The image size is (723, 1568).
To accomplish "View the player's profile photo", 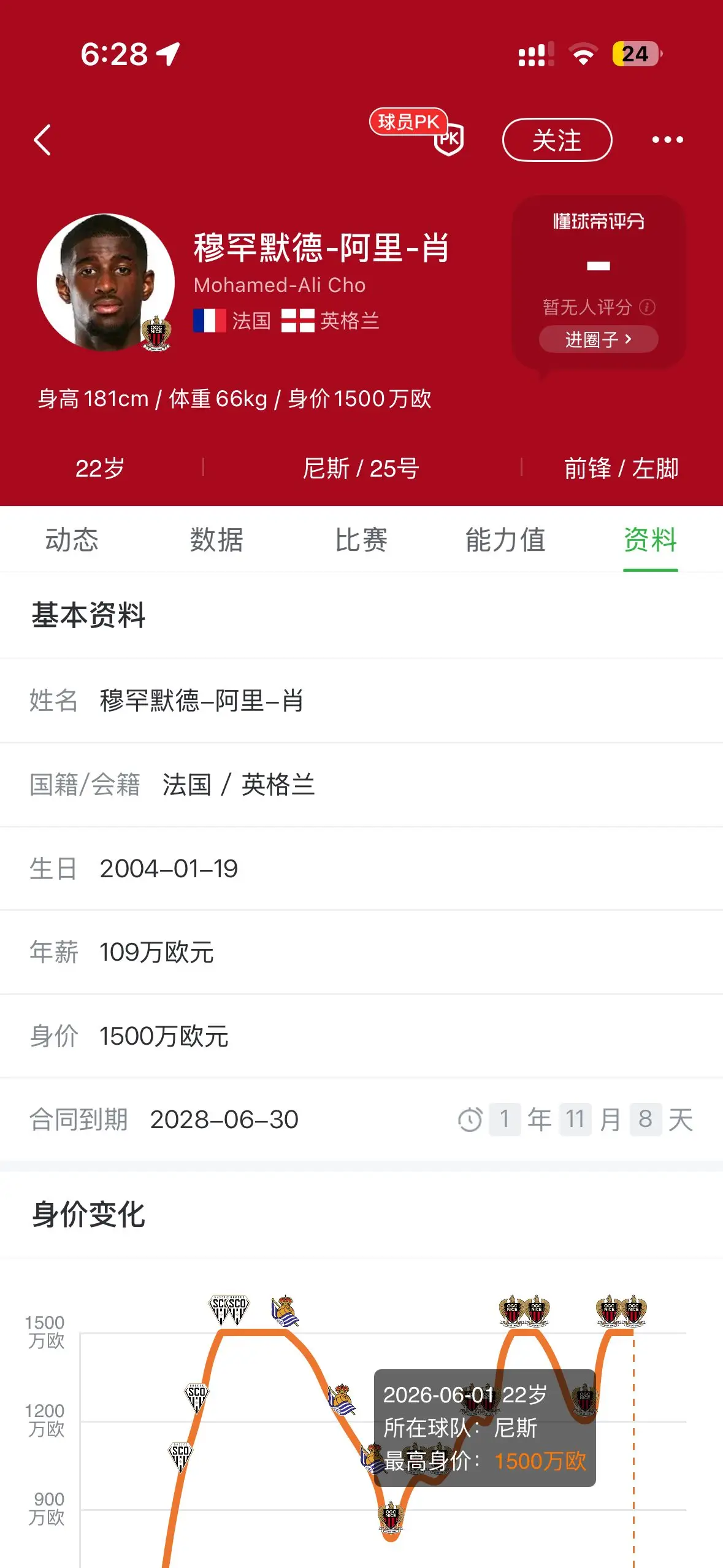I will pos(105,282).
